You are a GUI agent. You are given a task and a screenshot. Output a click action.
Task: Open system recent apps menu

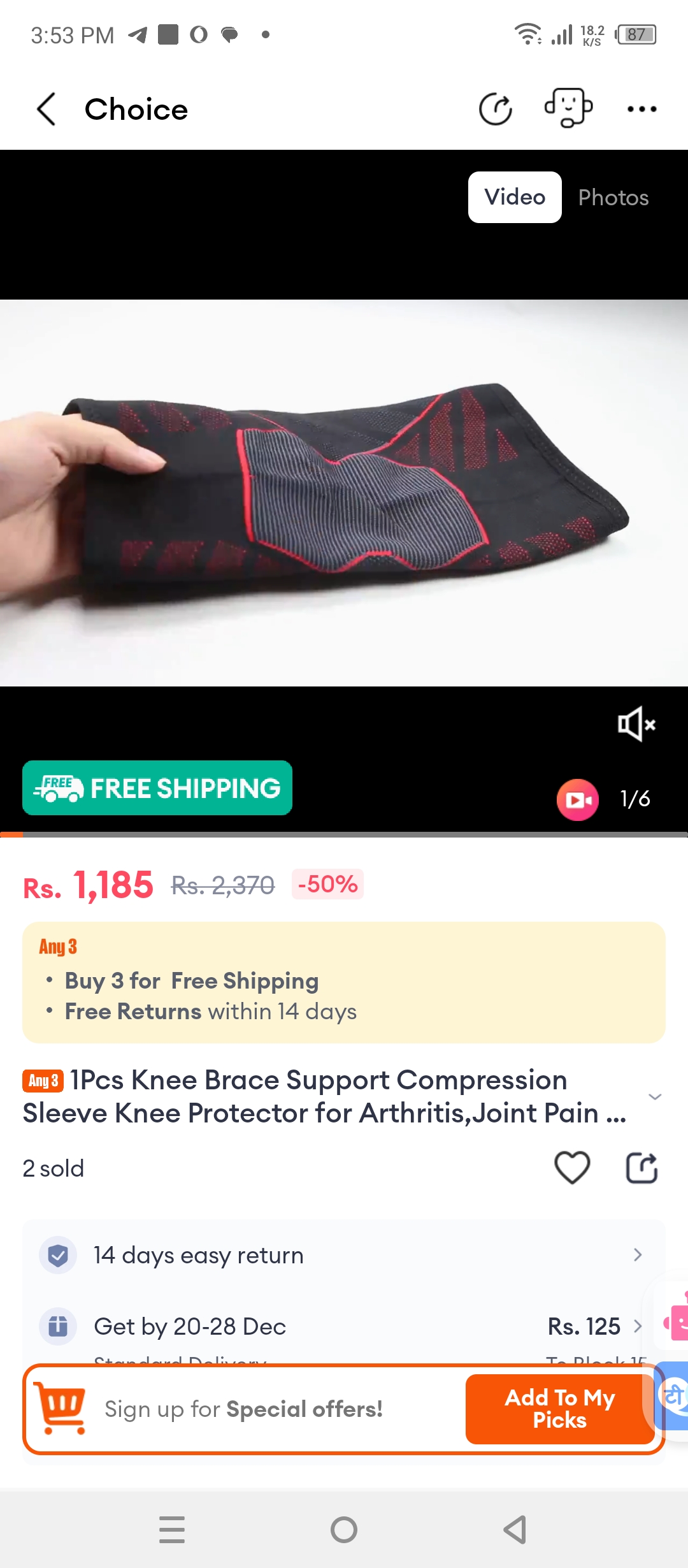click(172, 1529)
